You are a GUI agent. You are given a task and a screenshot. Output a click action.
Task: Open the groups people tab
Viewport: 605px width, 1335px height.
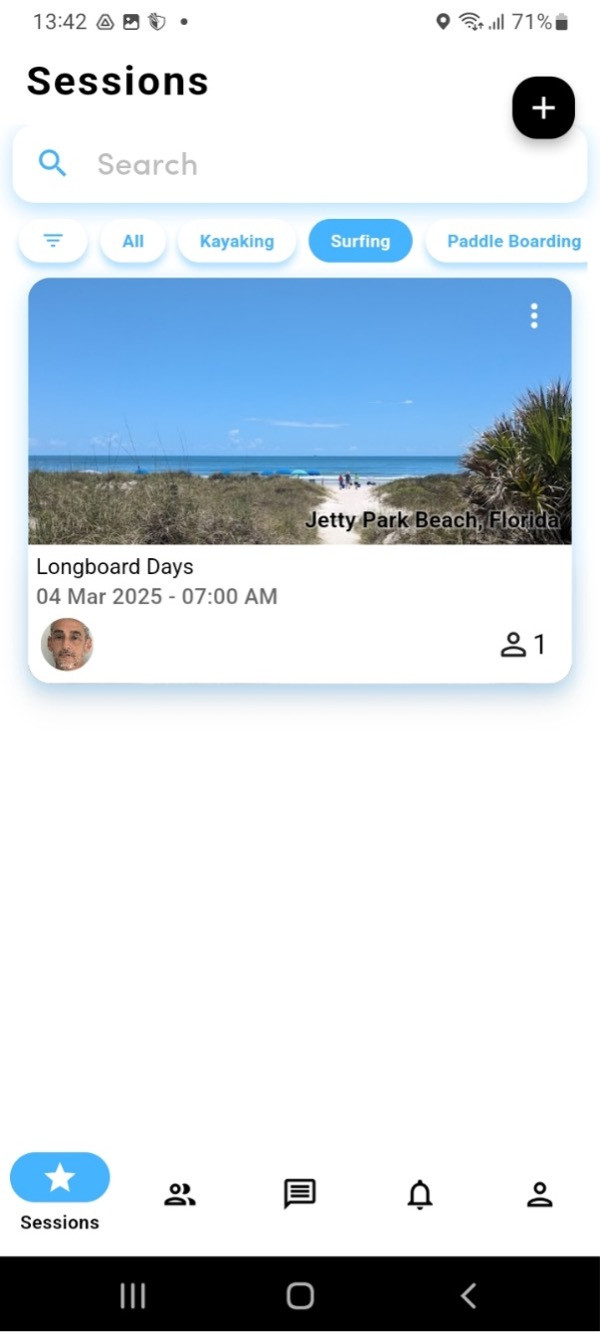tap(180, 1194)
